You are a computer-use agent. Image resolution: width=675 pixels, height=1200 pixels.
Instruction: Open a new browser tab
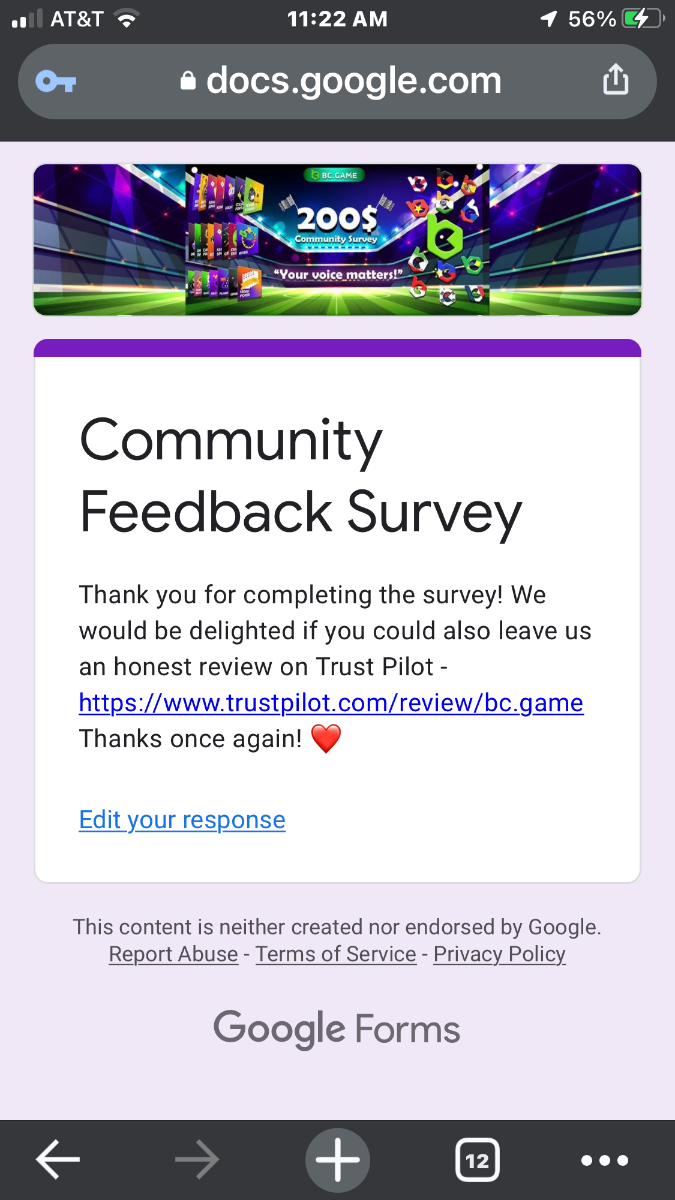[x=337, y=1160]
